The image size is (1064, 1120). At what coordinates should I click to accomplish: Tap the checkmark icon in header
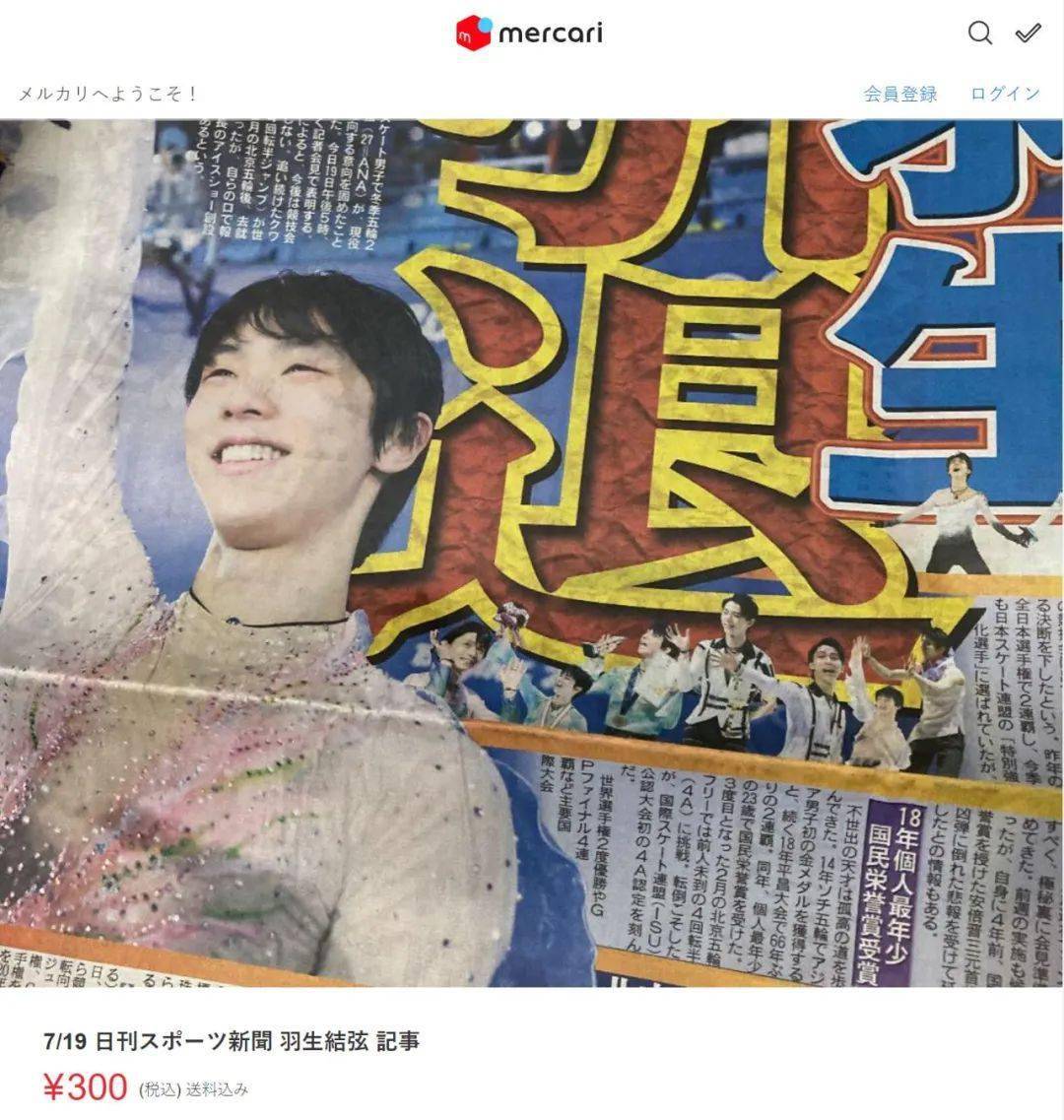(1028, 33)
